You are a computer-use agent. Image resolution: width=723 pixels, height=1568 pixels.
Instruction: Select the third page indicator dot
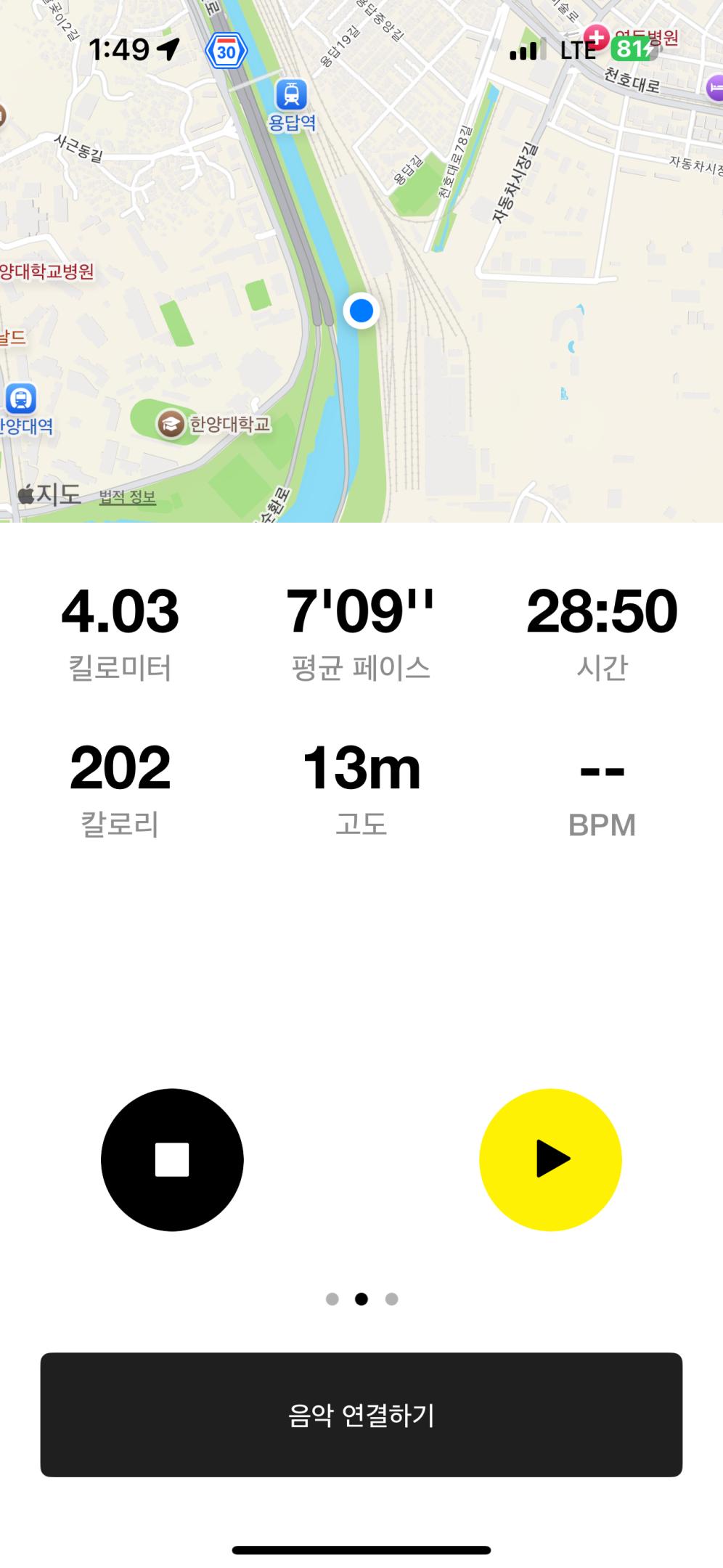click(x=391, y=1299)
